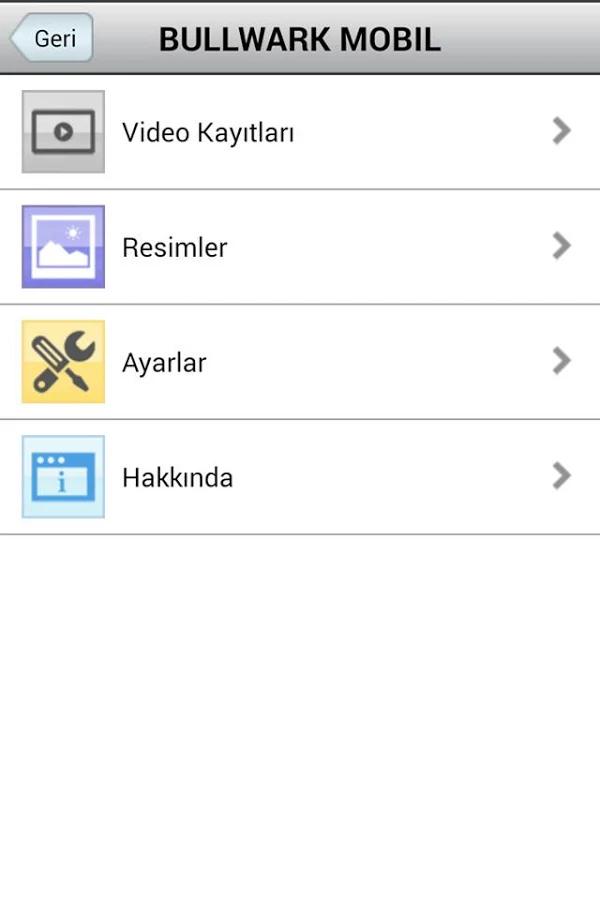Screen dimensions: 600x900
Task: Open the Hakkında page
Action: pos(300,477)
